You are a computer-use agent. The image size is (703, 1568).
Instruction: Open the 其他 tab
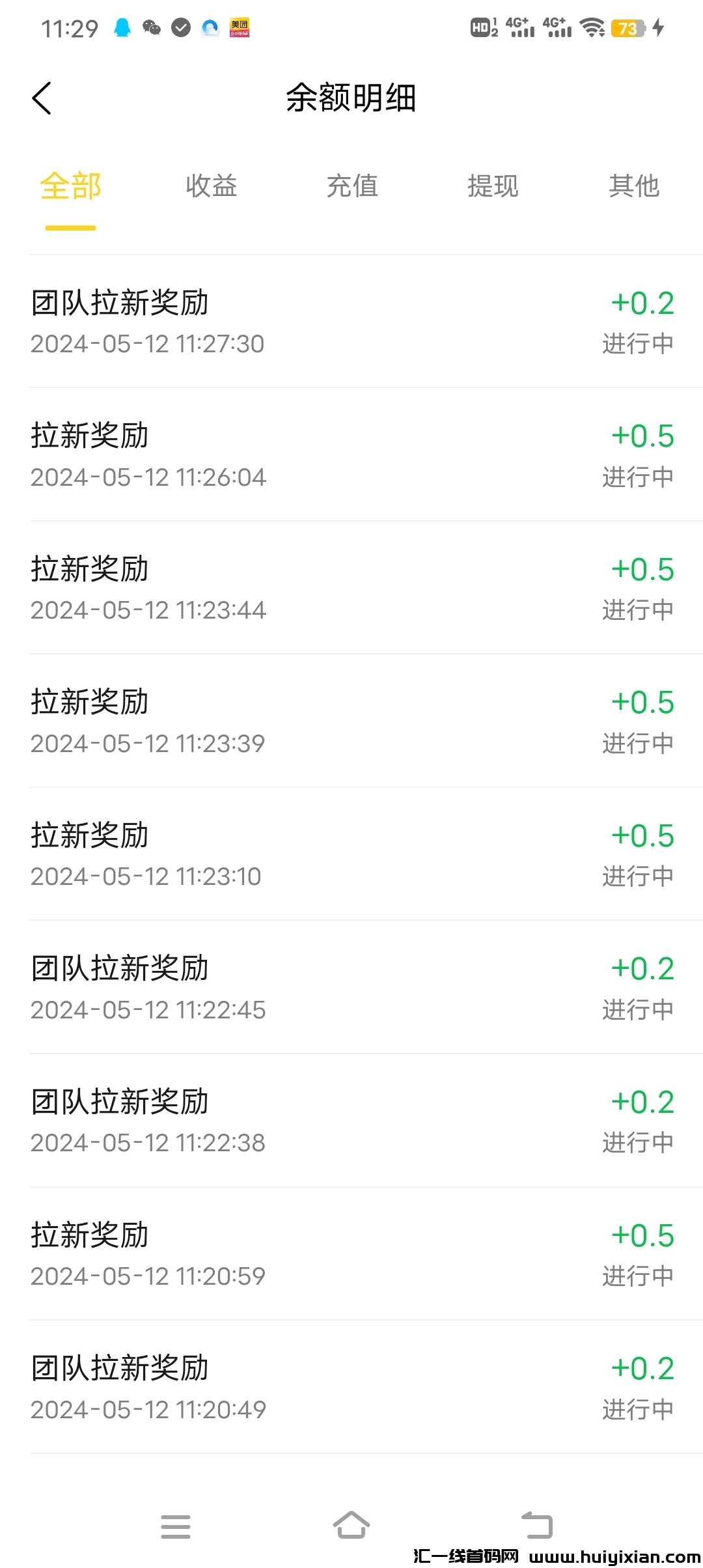(634, 186)
